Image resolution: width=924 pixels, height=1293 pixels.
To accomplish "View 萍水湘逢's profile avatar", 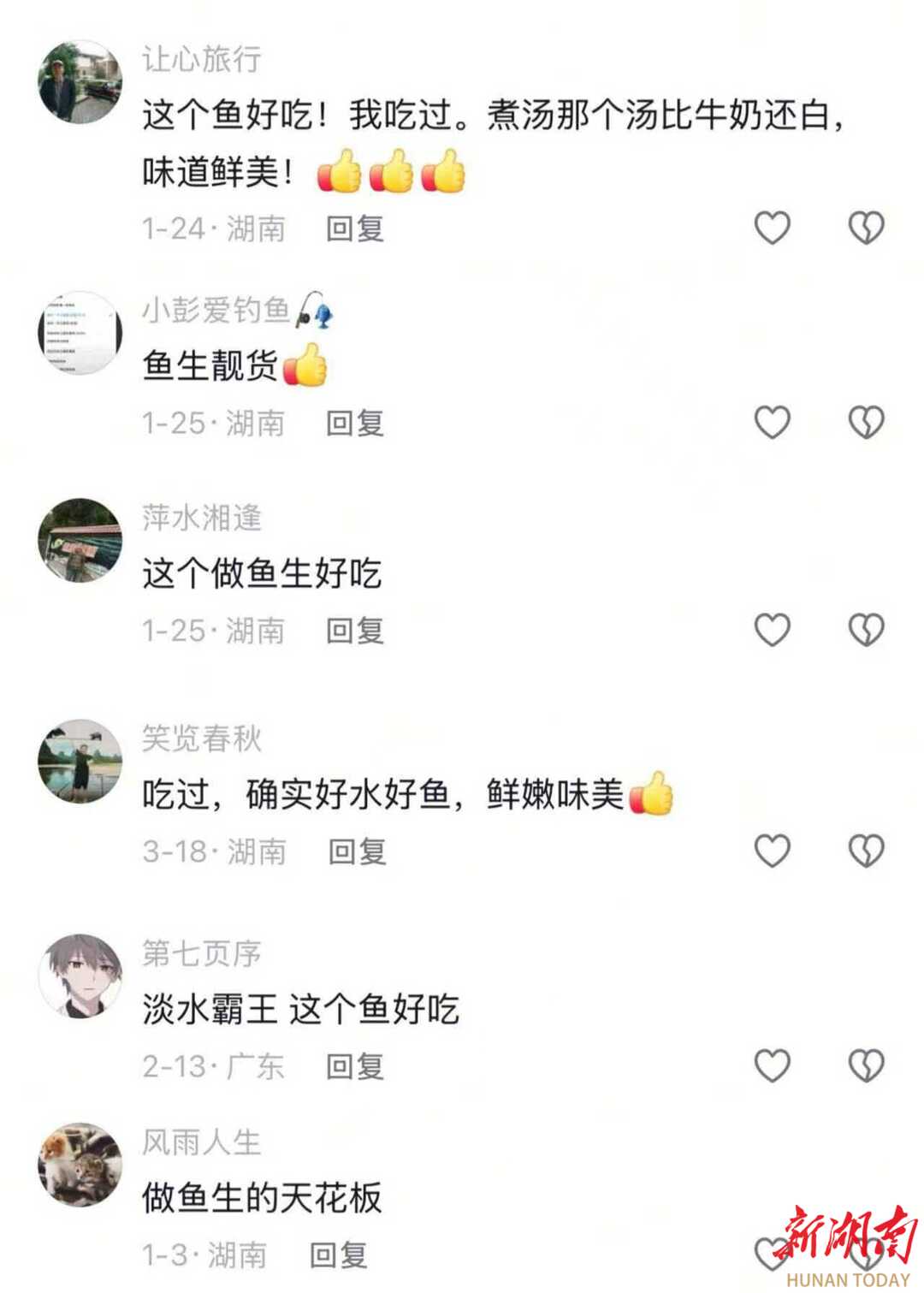I will coord(80,540).
